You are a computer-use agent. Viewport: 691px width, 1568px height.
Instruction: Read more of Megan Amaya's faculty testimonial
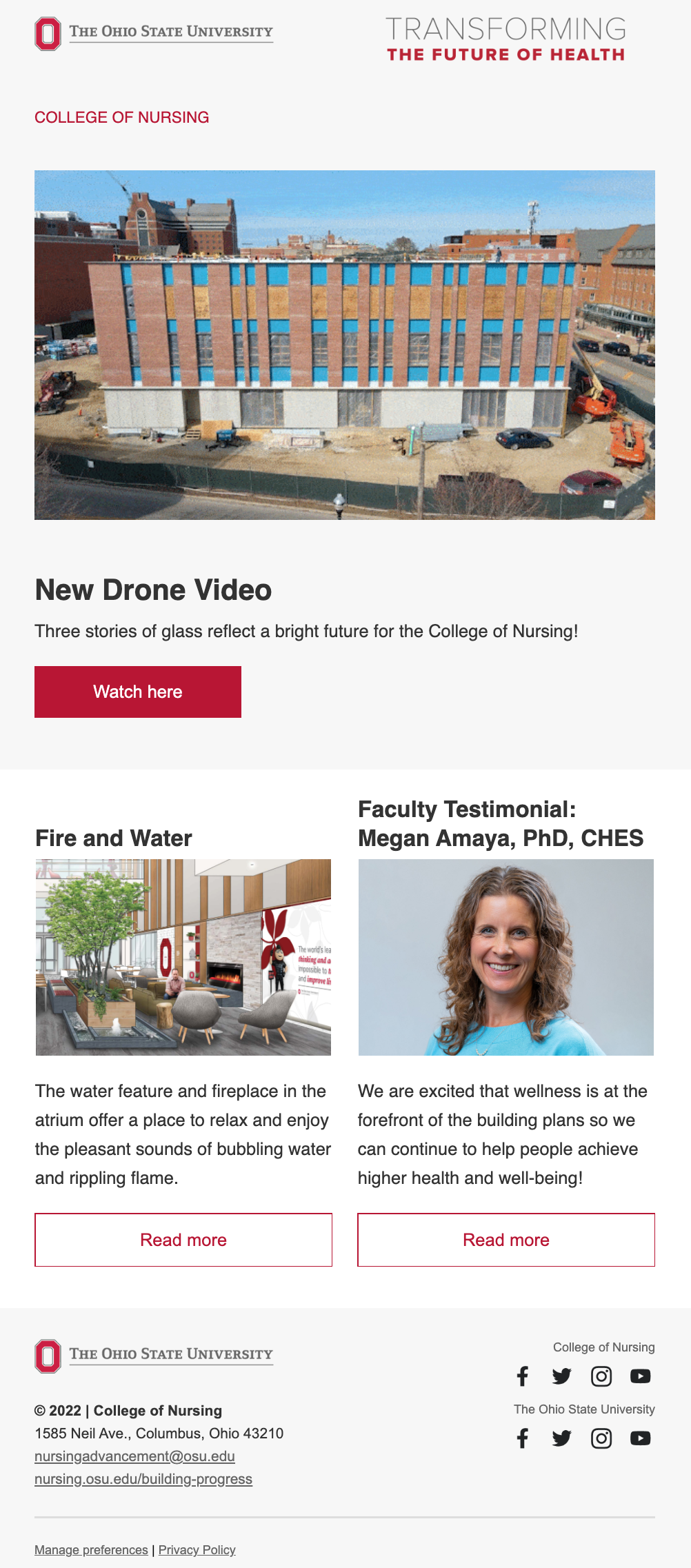click(x=506, y=1240)
